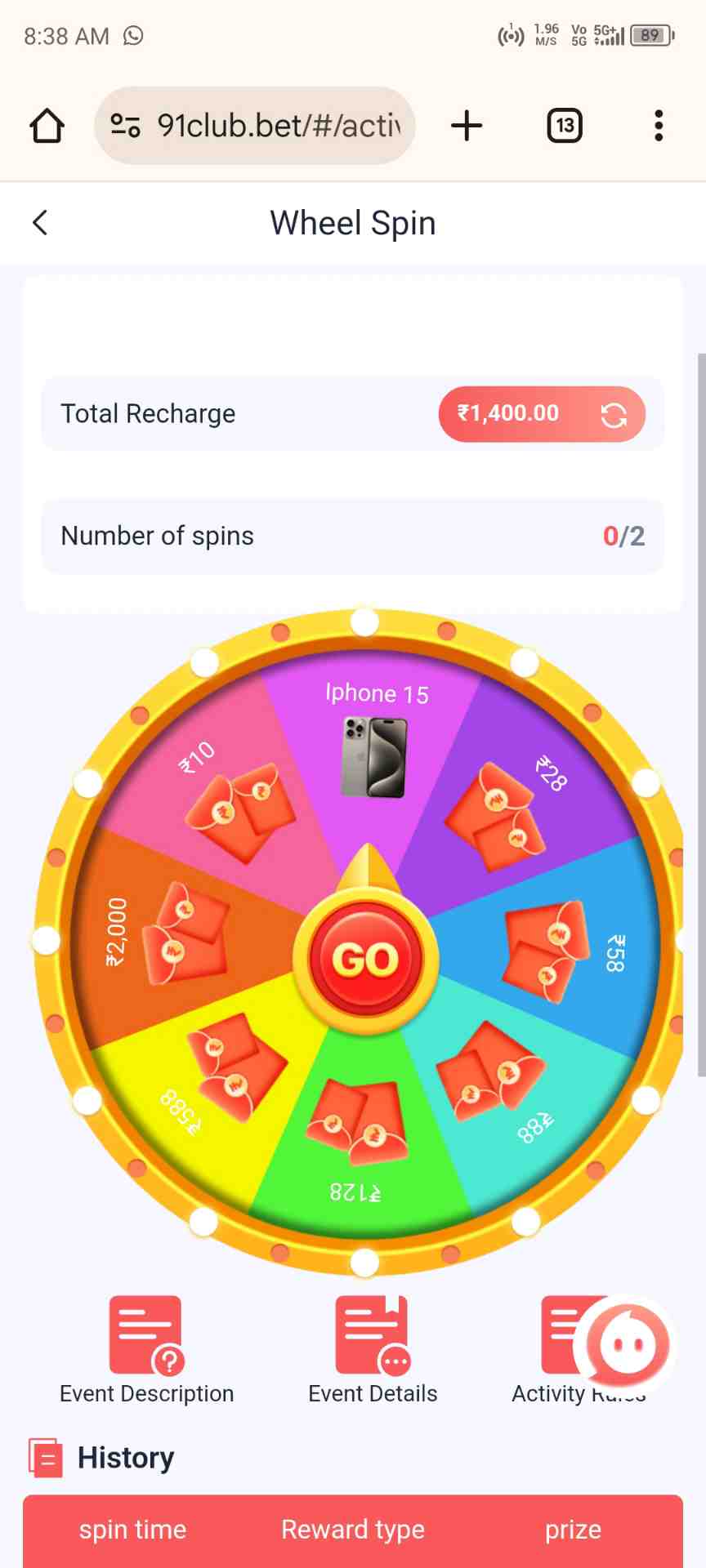Open the browser tab switcher
The image size is (706, 1568).
564,126
